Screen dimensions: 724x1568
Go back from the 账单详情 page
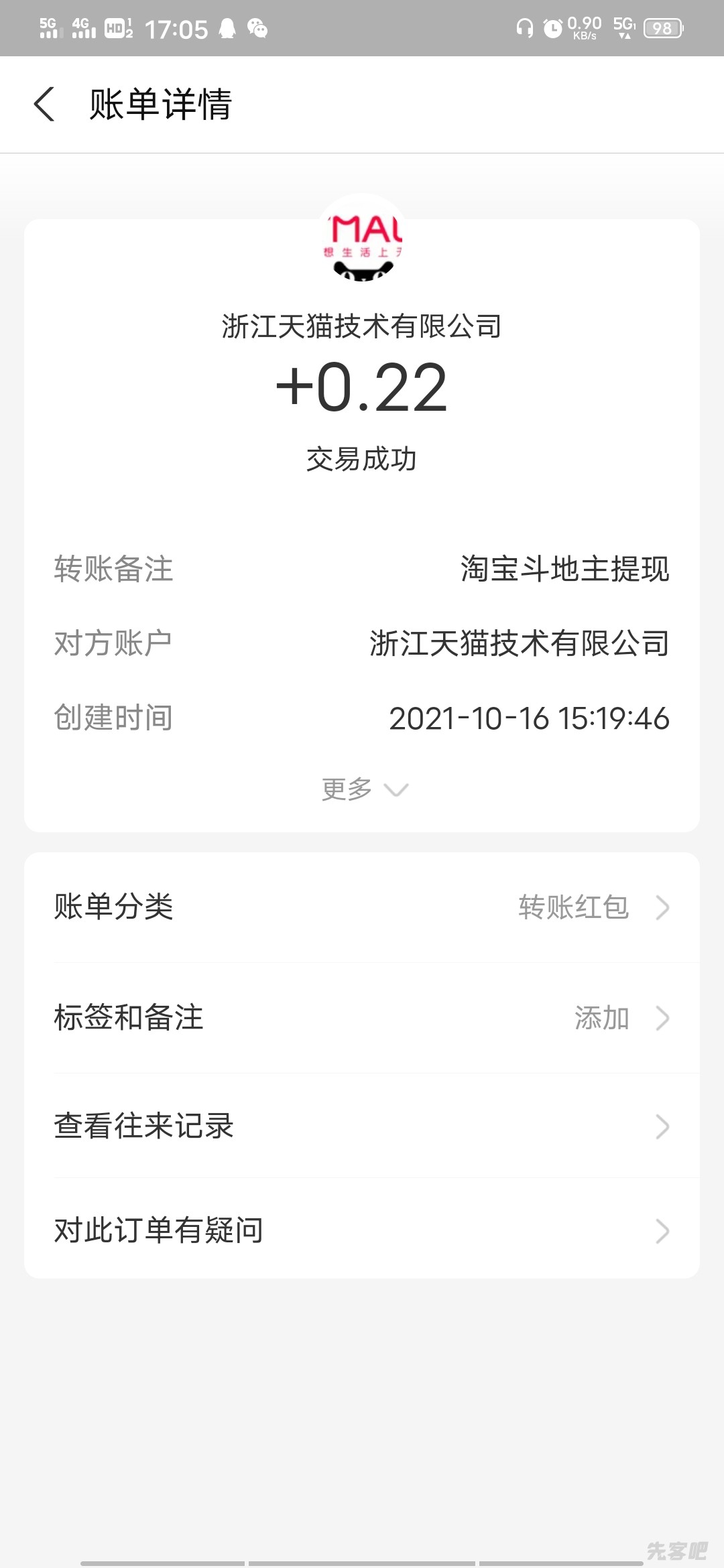click(x=44, y=105)
